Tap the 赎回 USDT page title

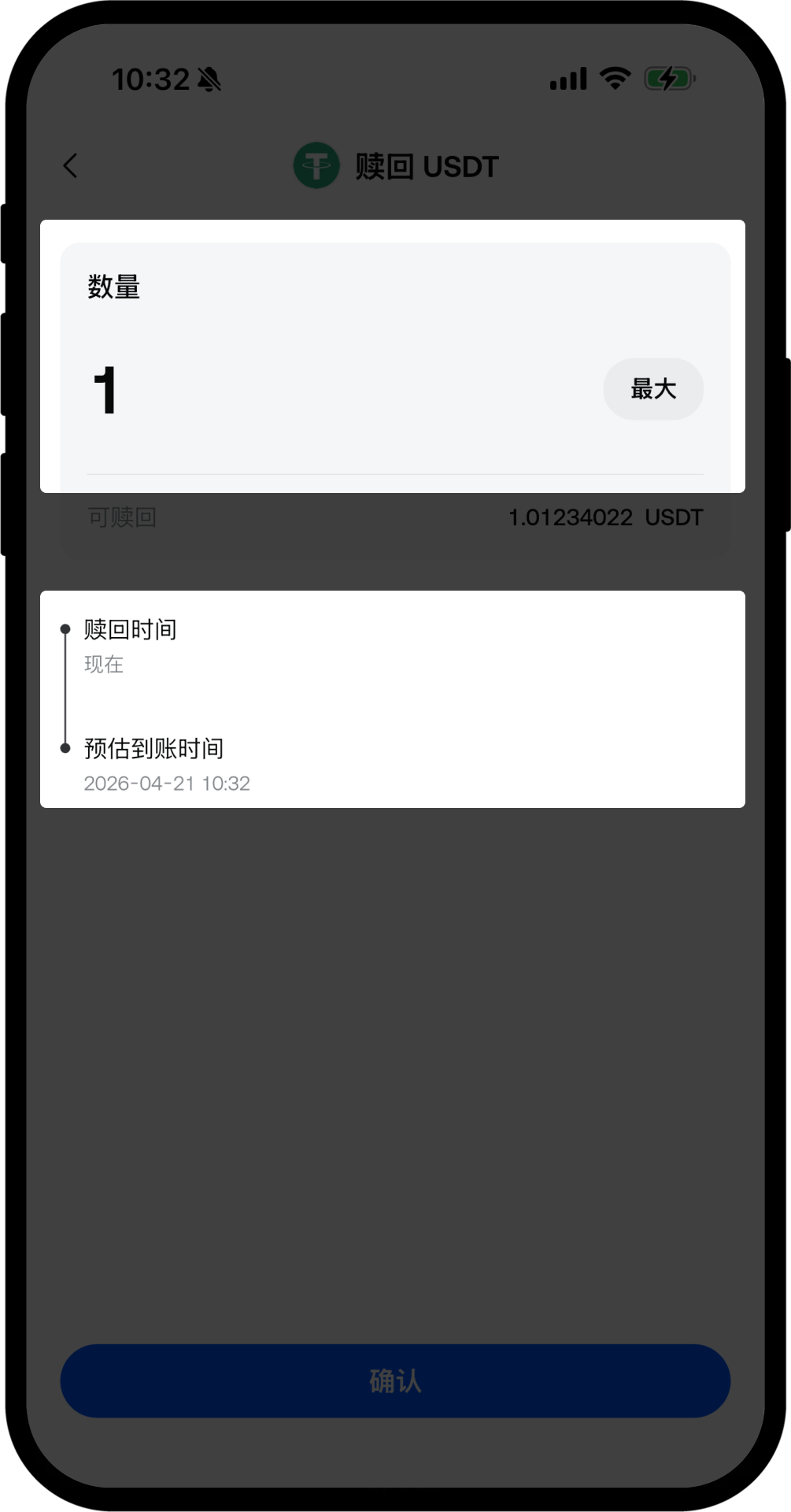pyautogui.click(x=425, y=165)
